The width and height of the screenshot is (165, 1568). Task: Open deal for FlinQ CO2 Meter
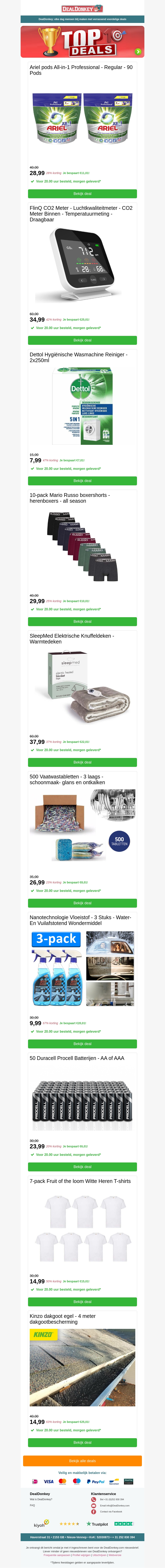(82, 340)
